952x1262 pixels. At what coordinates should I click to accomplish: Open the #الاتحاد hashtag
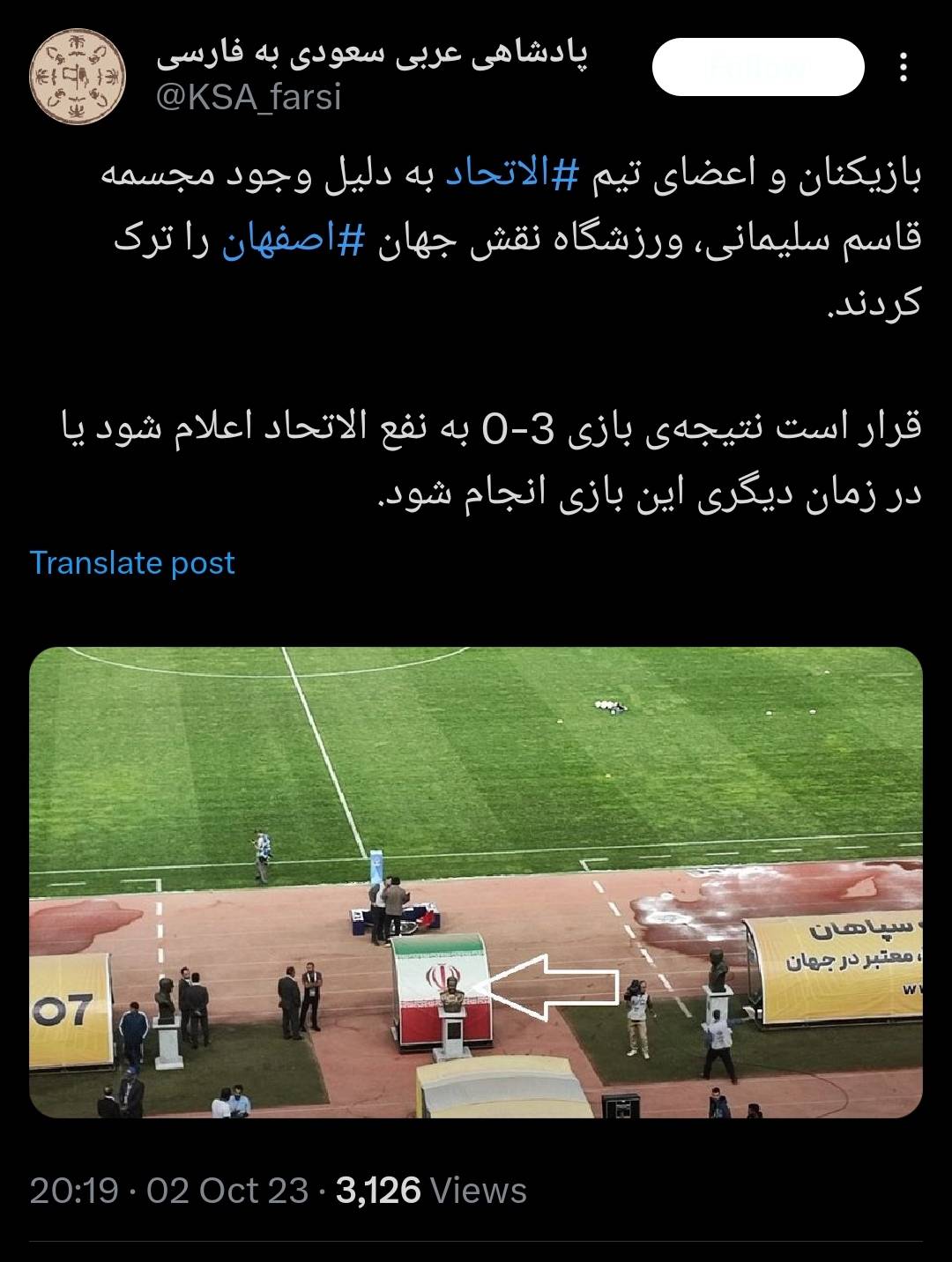pyautogui.click(x=510, y=175)
